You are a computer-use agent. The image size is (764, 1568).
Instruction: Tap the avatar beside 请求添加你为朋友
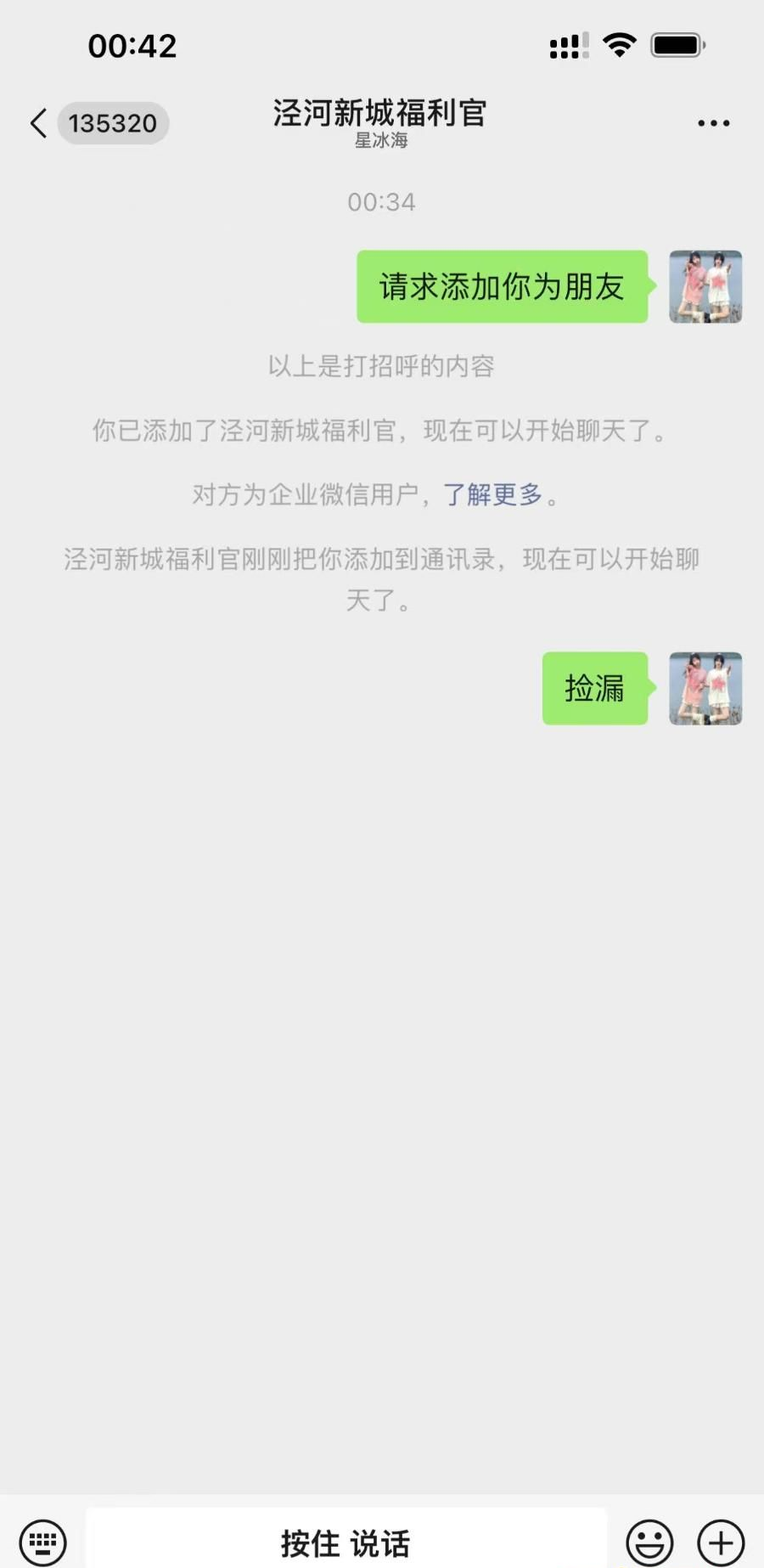point(705,286)
